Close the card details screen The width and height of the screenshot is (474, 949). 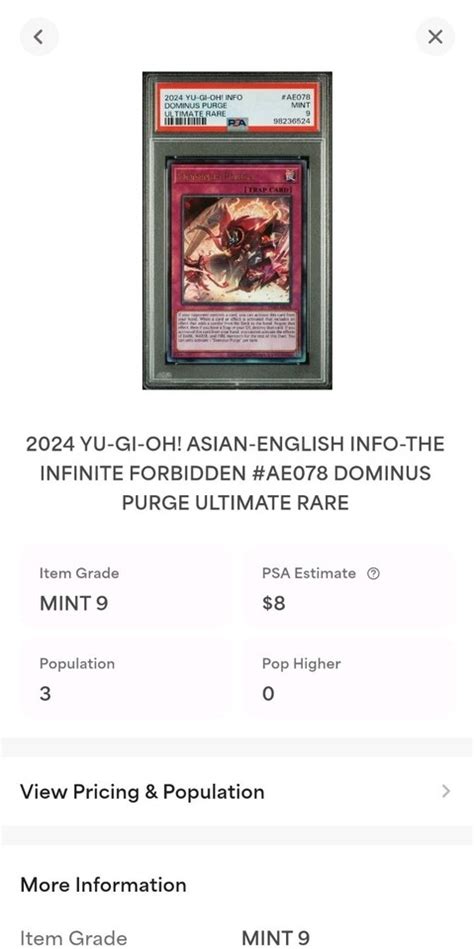(435, 37)
